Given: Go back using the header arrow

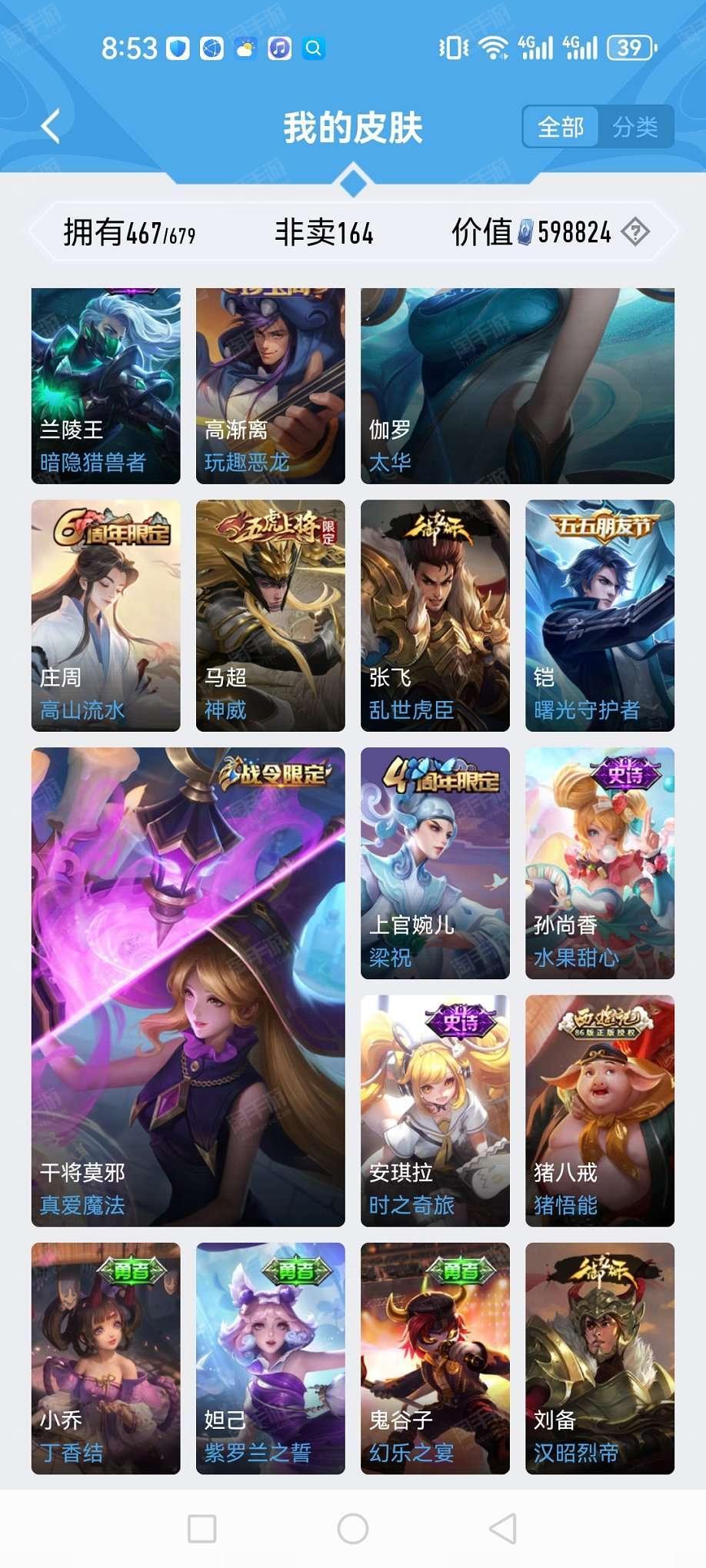Looking at the screenshot, I should click(x=51, y=127).
